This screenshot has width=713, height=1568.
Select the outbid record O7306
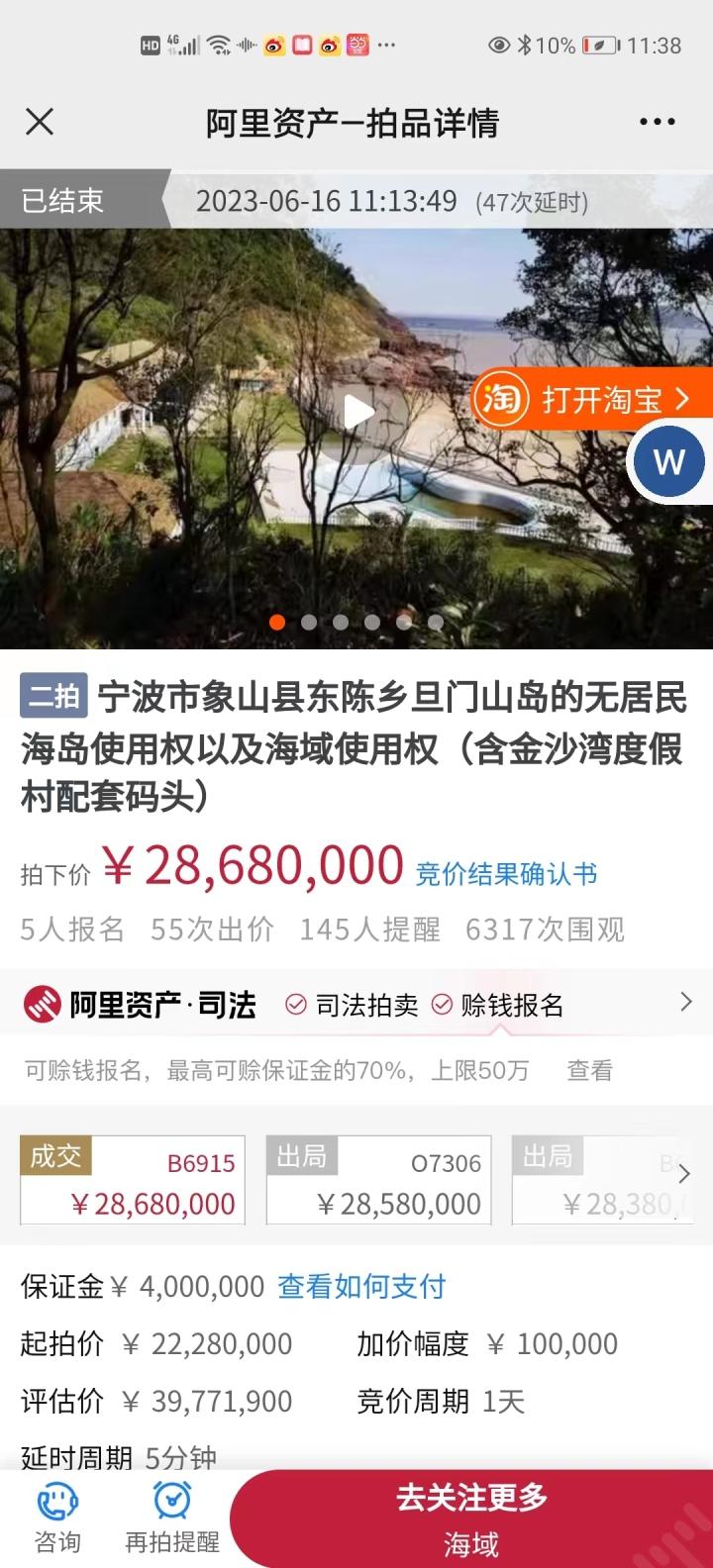pyautogui.click(x=378, y=1180)
